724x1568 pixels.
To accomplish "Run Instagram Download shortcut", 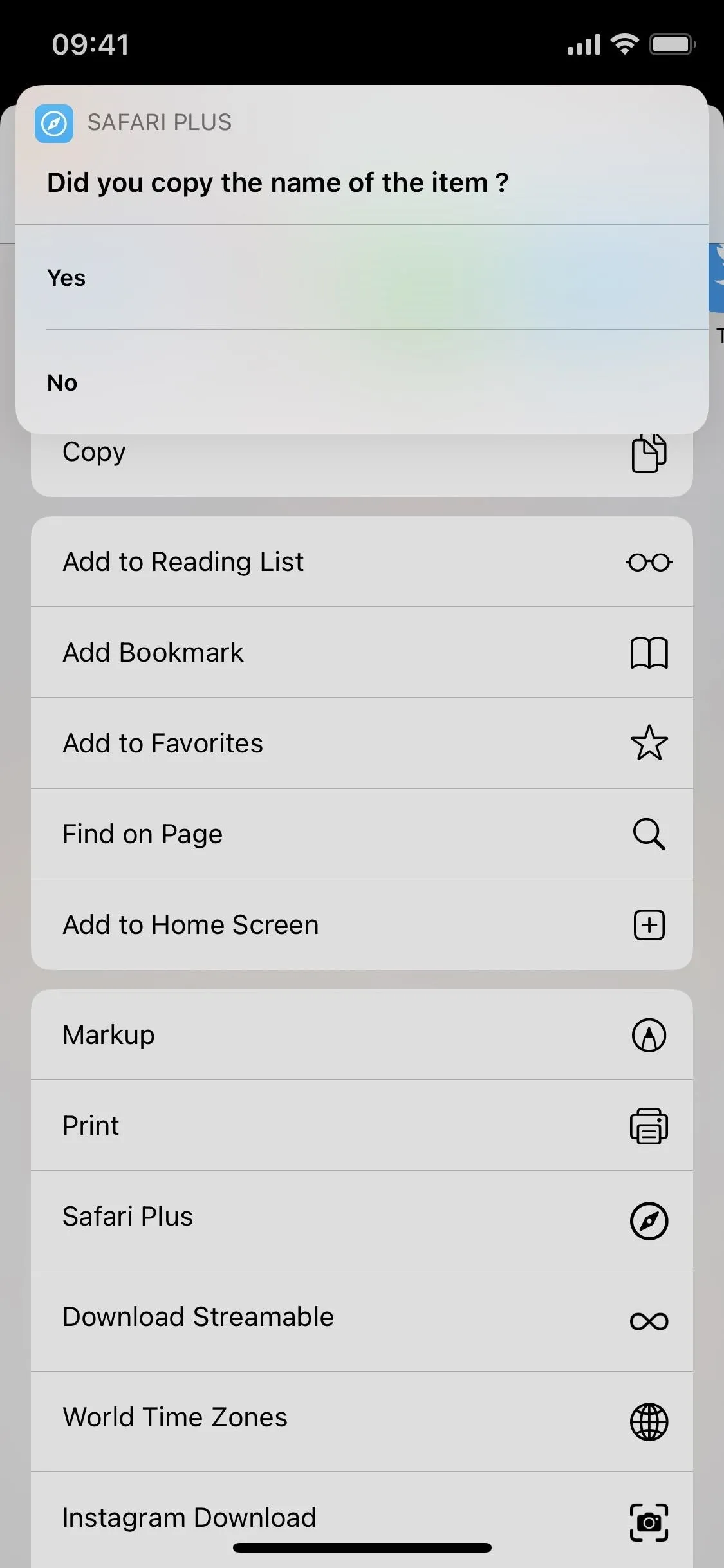I will [362, 1520].
